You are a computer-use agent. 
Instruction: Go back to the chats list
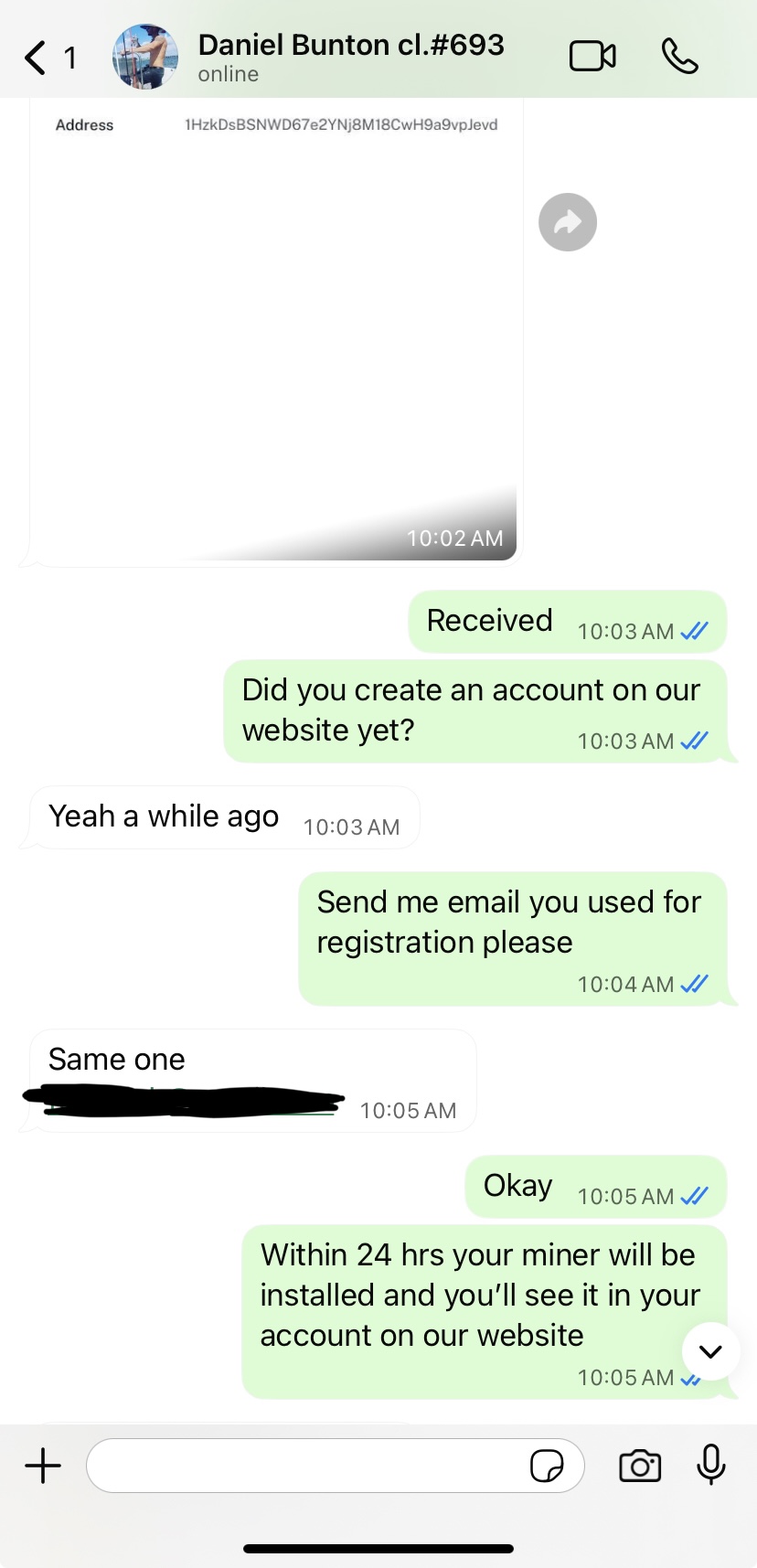tap(37, 58)
